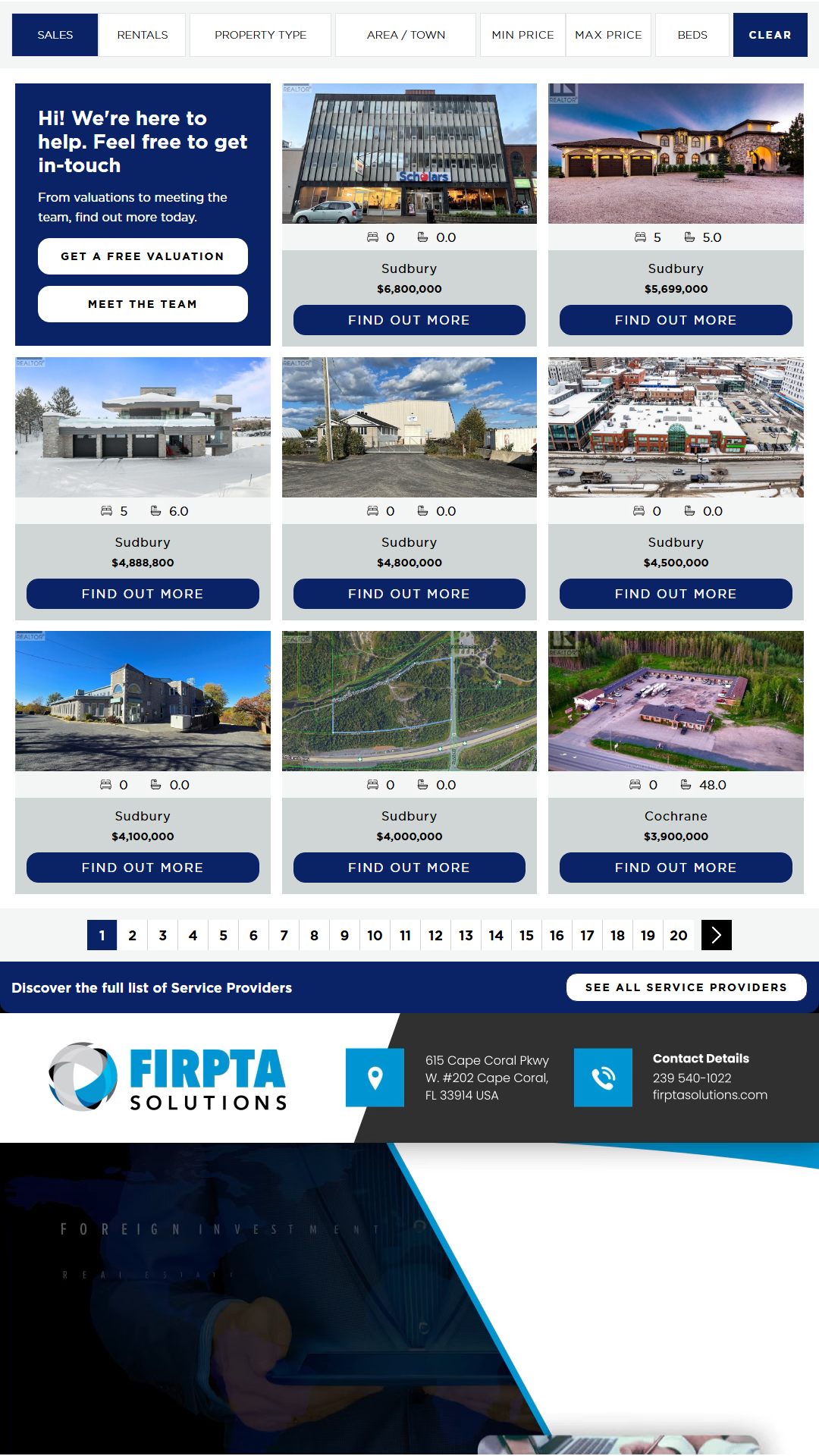Find out more about $5,699,000 Sudbury listing
Screen dimensions: 819x1456
[x=676, y=320]
